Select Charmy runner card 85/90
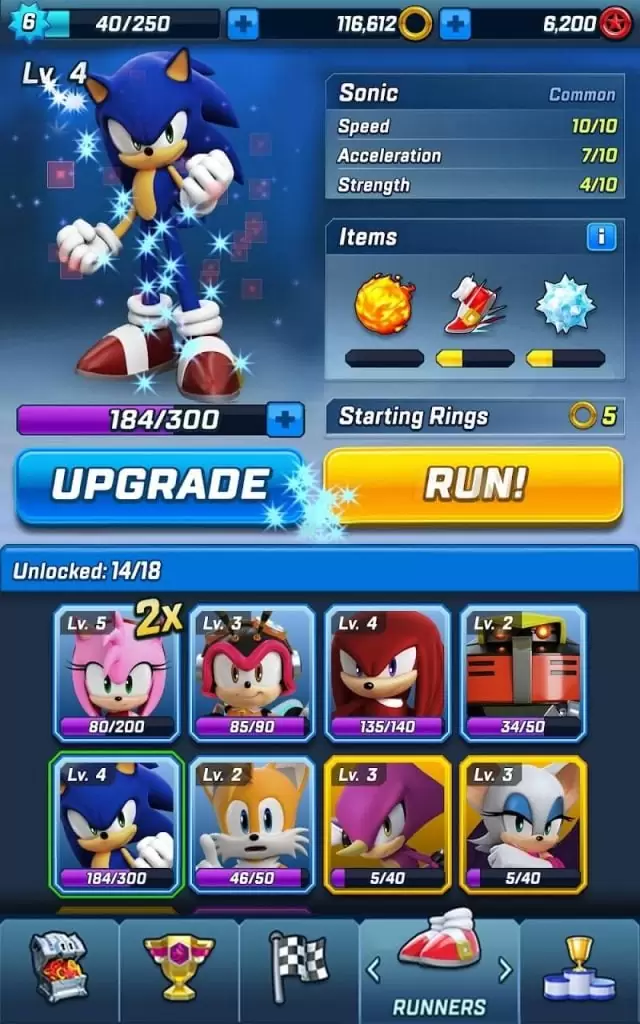 (x=253, y=673)
